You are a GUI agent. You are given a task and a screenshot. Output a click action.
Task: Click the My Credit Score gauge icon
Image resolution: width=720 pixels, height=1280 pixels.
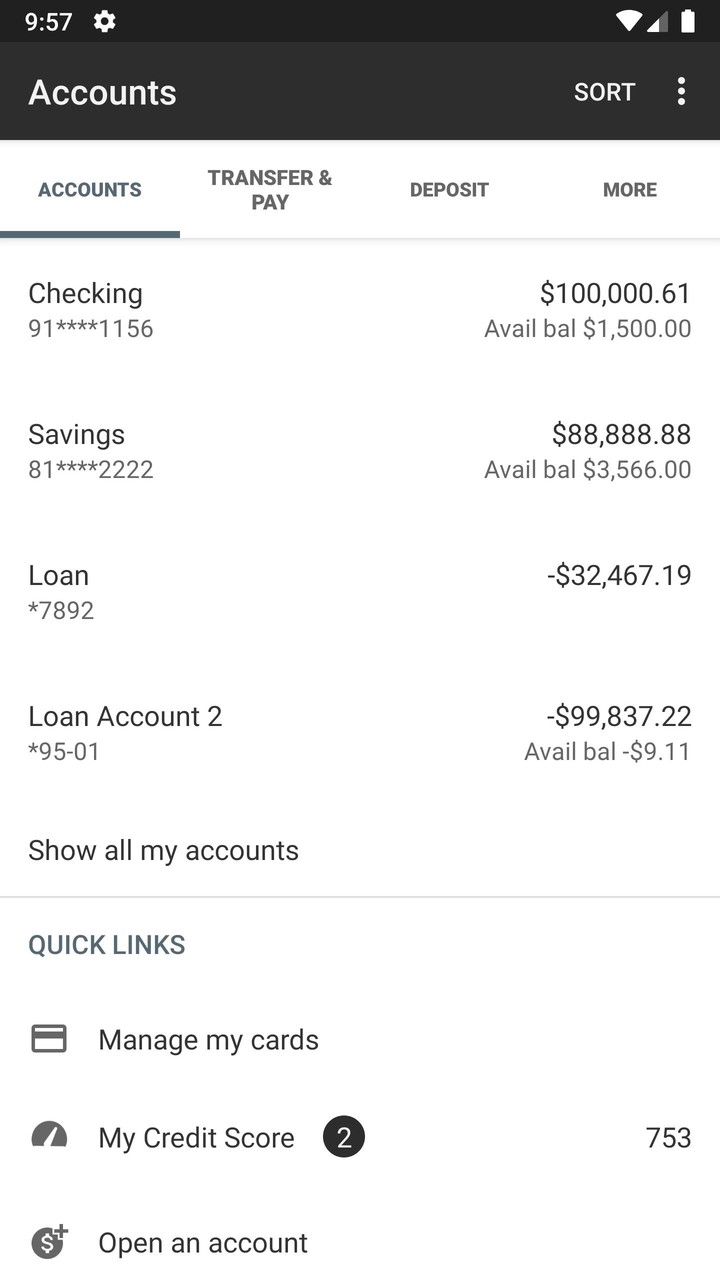pos(48,1137)
